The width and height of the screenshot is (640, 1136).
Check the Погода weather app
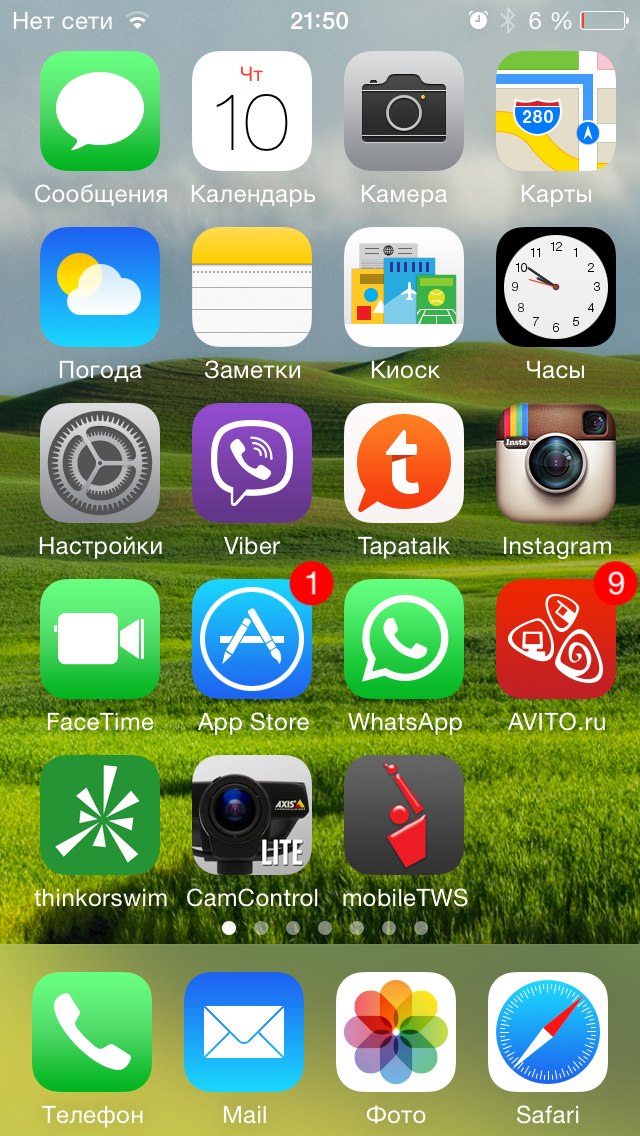(100, 287)
